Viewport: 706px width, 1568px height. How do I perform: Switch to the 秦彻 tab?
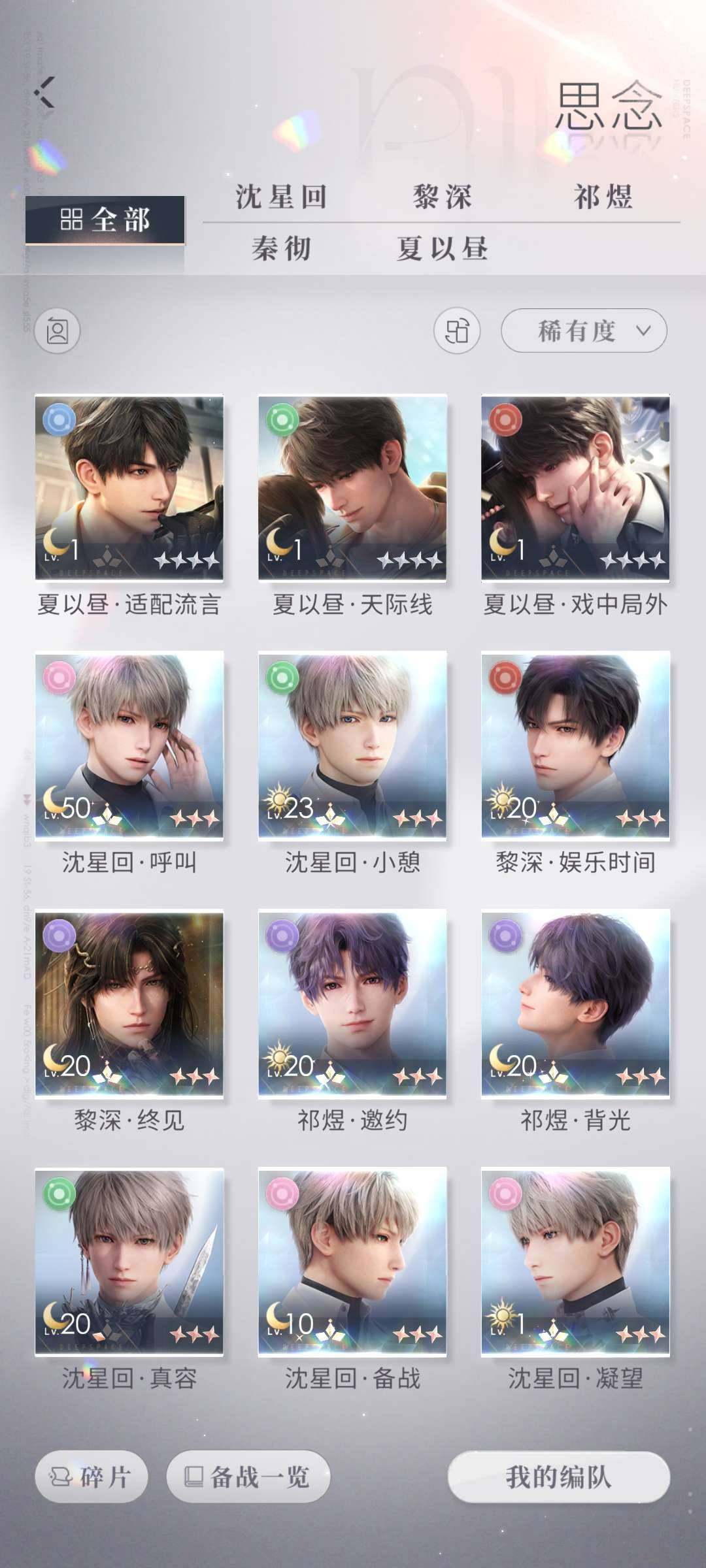click(281, 249)
